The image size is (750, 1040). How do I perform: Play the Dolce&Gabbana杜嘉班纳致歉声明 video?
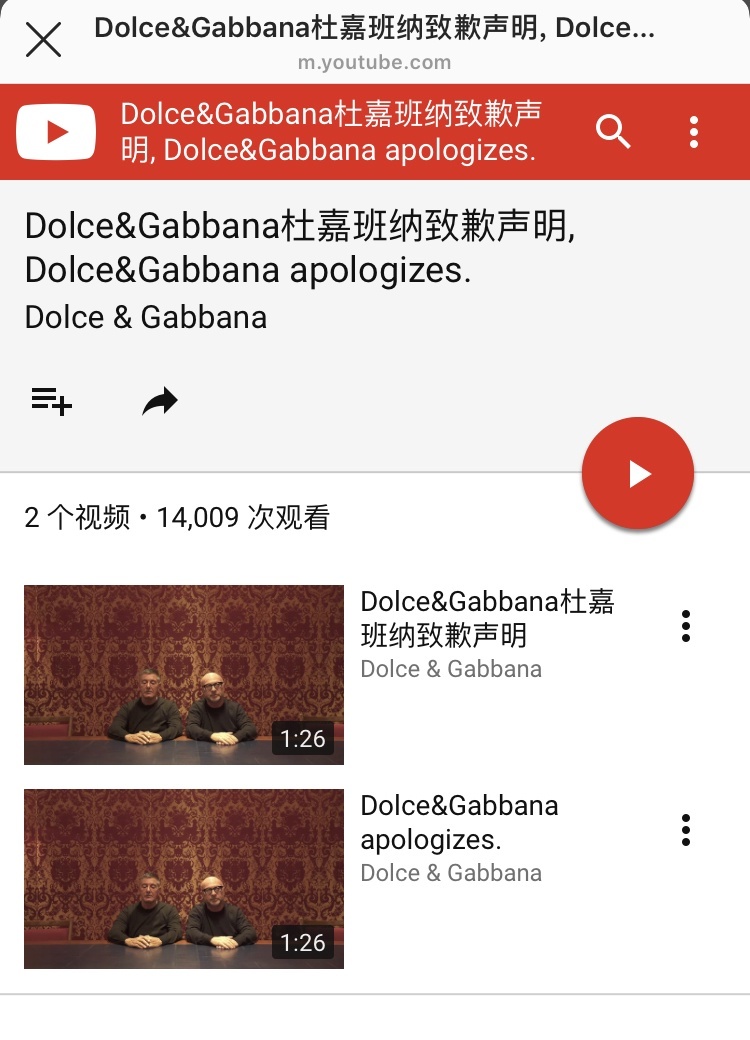(x=184, y=675)
